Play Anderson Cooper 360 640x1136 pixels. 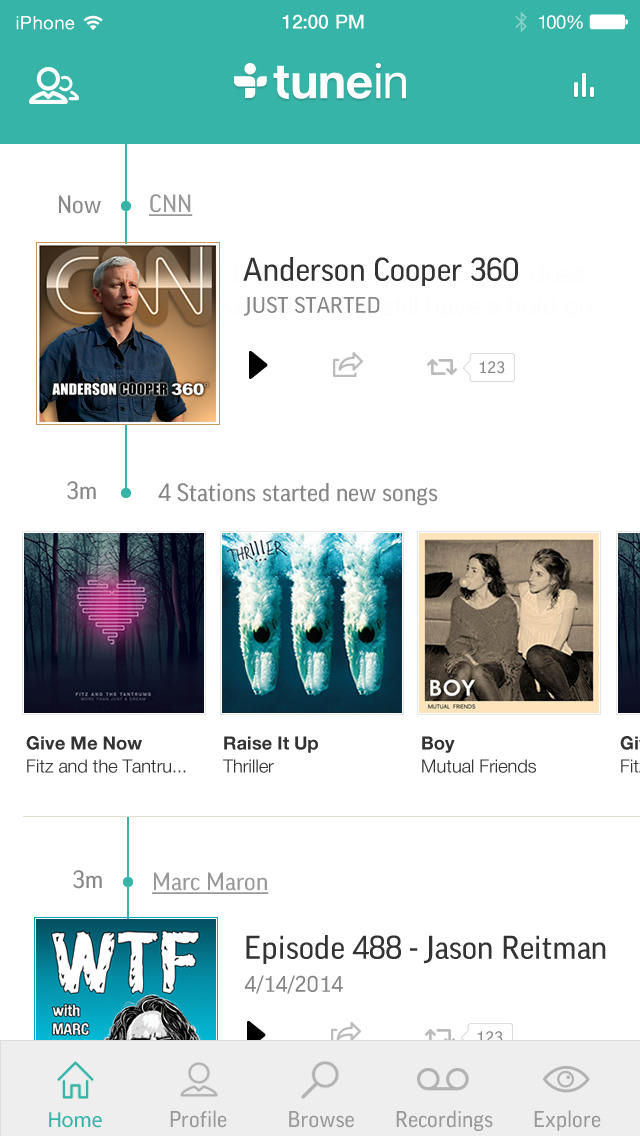tap(258, 366)
